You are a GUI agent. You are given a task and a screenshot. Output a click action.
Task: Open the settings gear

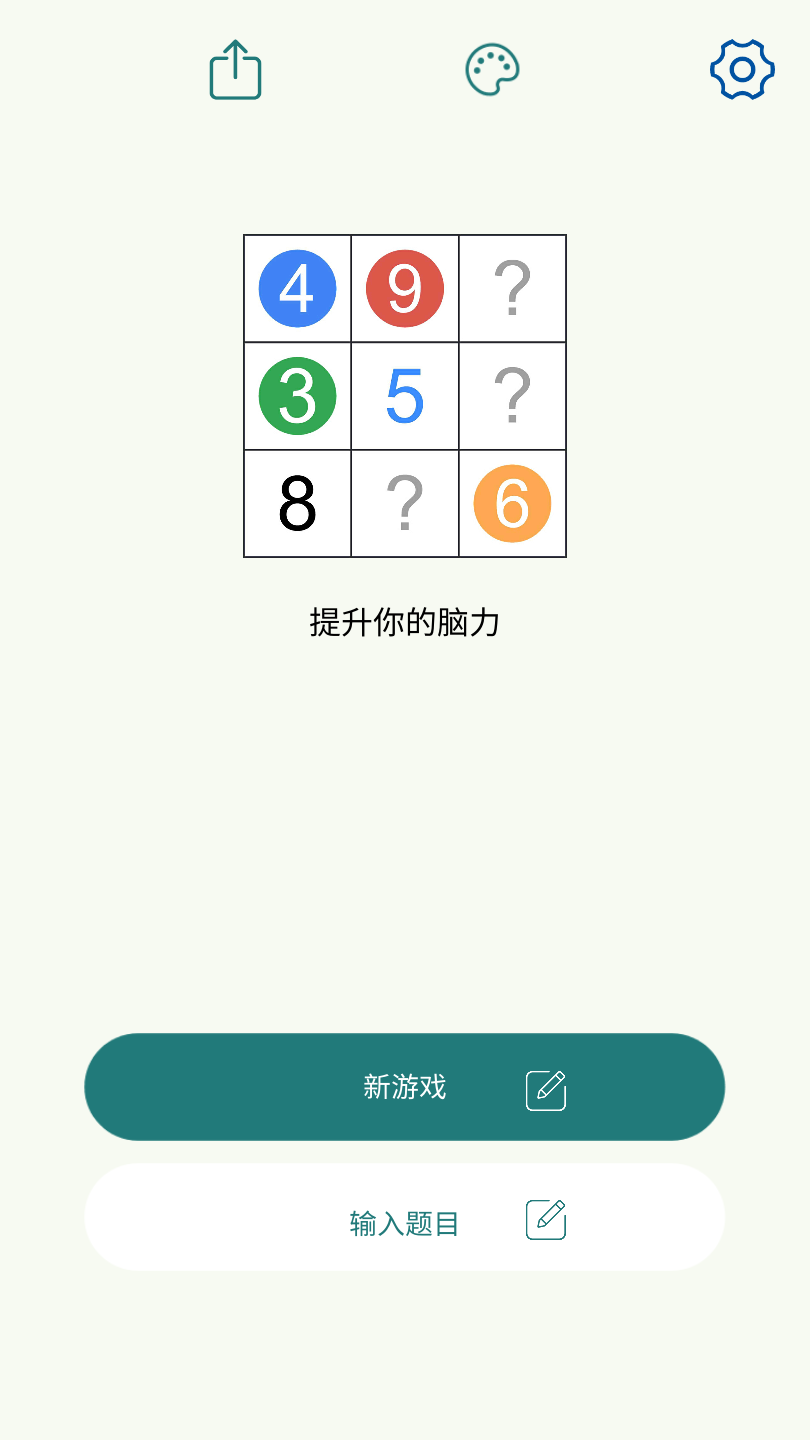(742, 70)
